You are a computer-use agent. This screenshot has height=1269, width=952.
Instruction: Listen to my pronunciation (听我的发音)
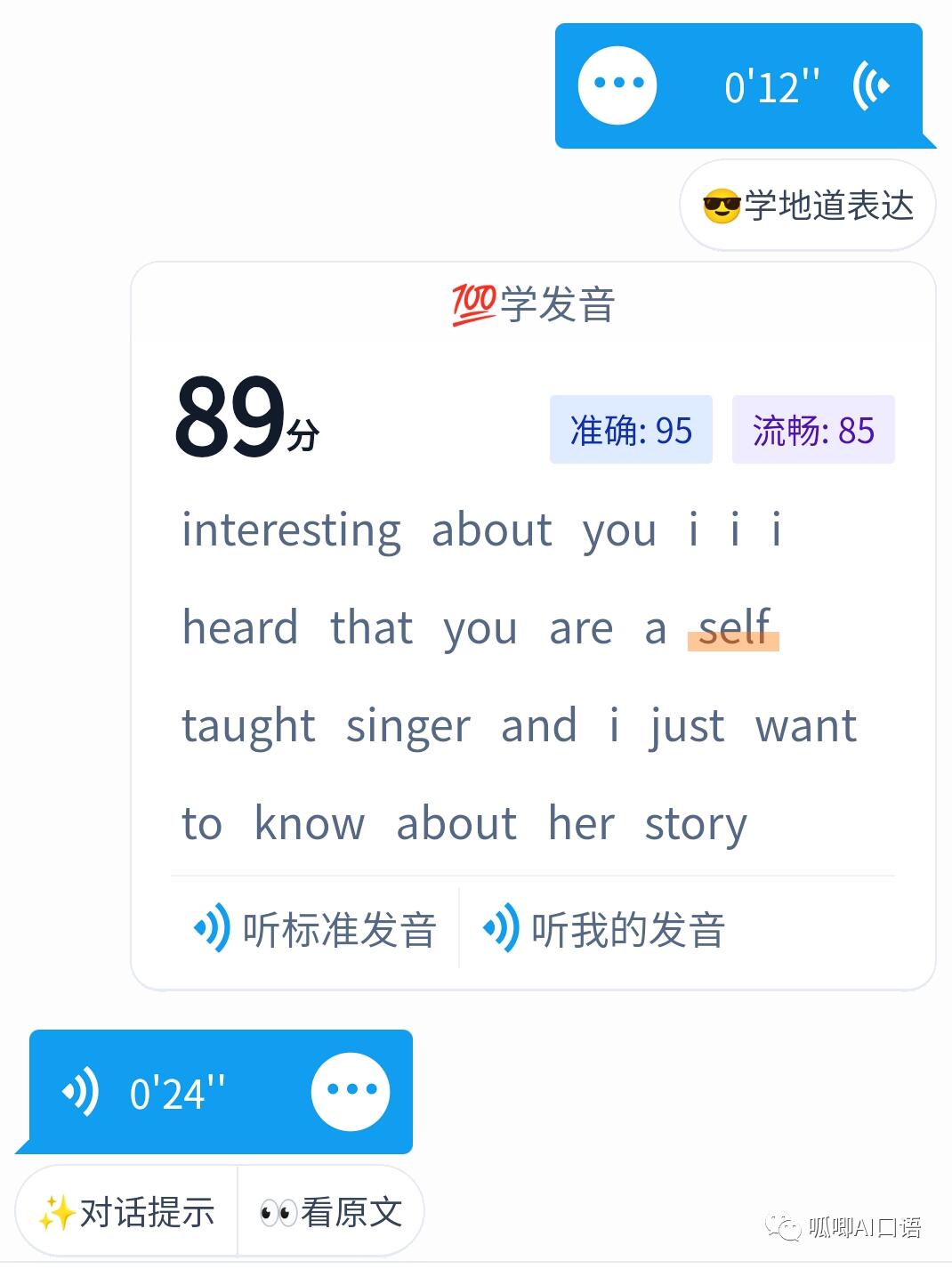[x=603, y=930]
